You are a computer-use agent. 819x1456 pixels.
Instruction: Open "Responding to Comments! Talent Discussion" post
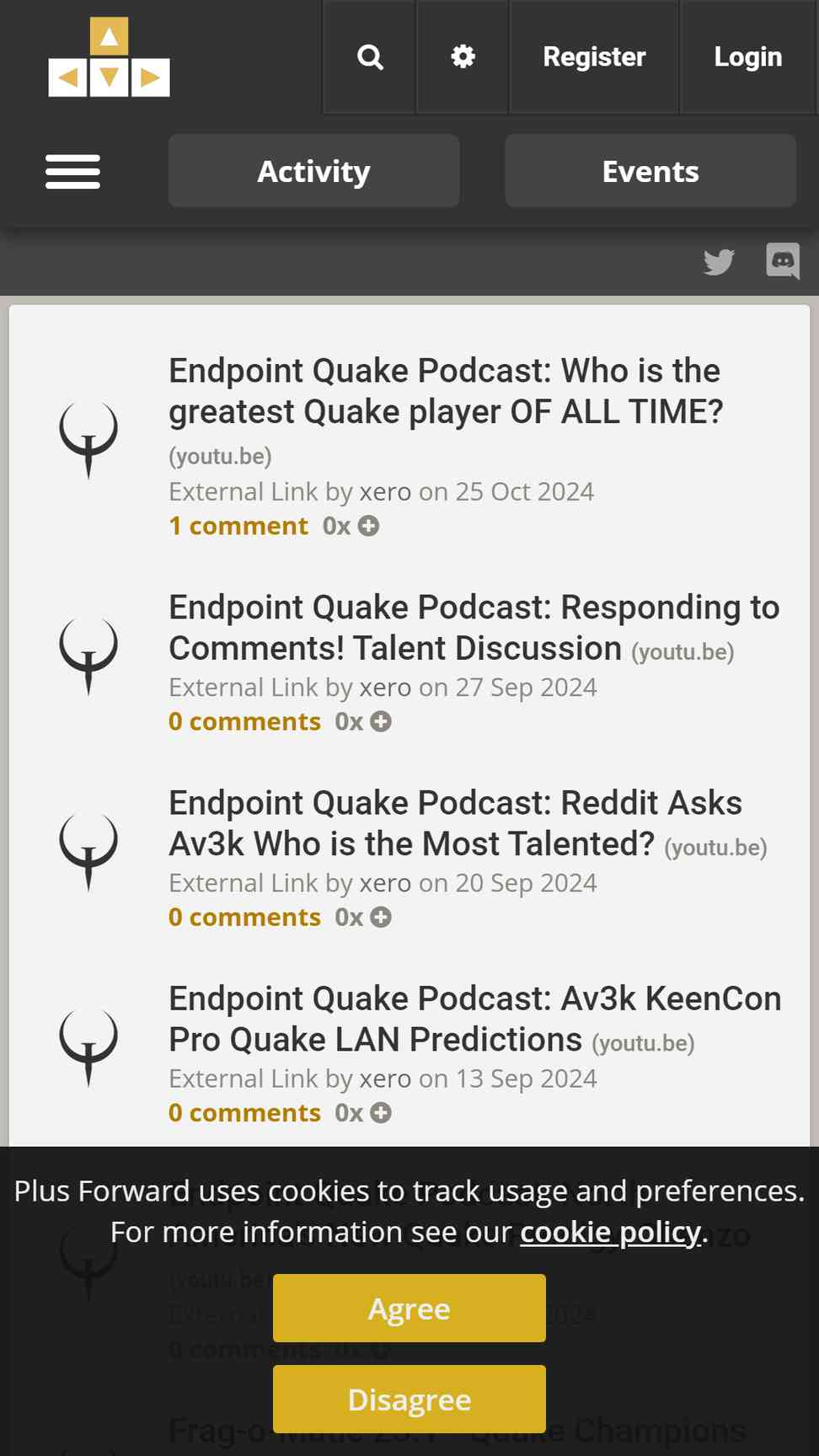474,628
